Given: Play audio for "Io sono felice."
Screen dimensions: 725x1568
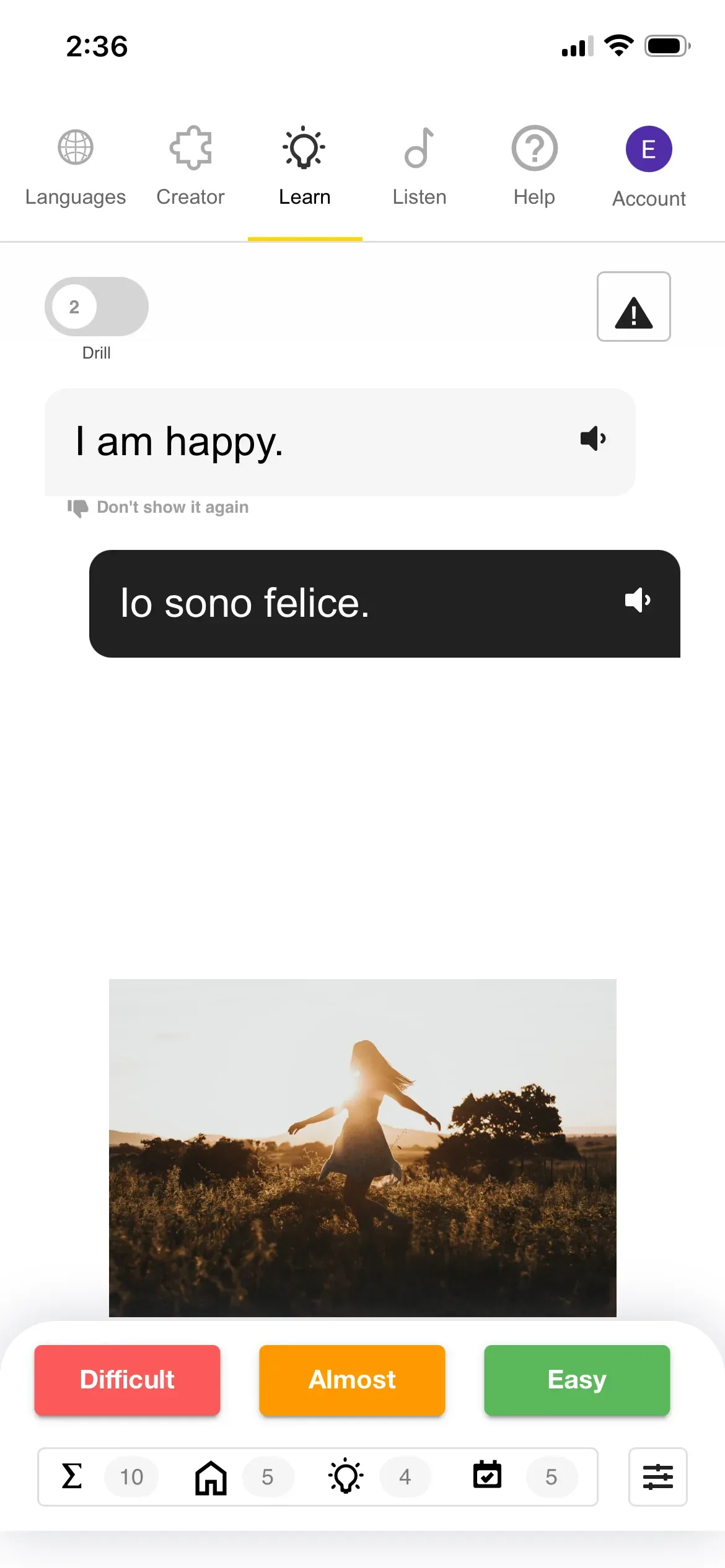Looking at the screenshot, I should (637, 600).
